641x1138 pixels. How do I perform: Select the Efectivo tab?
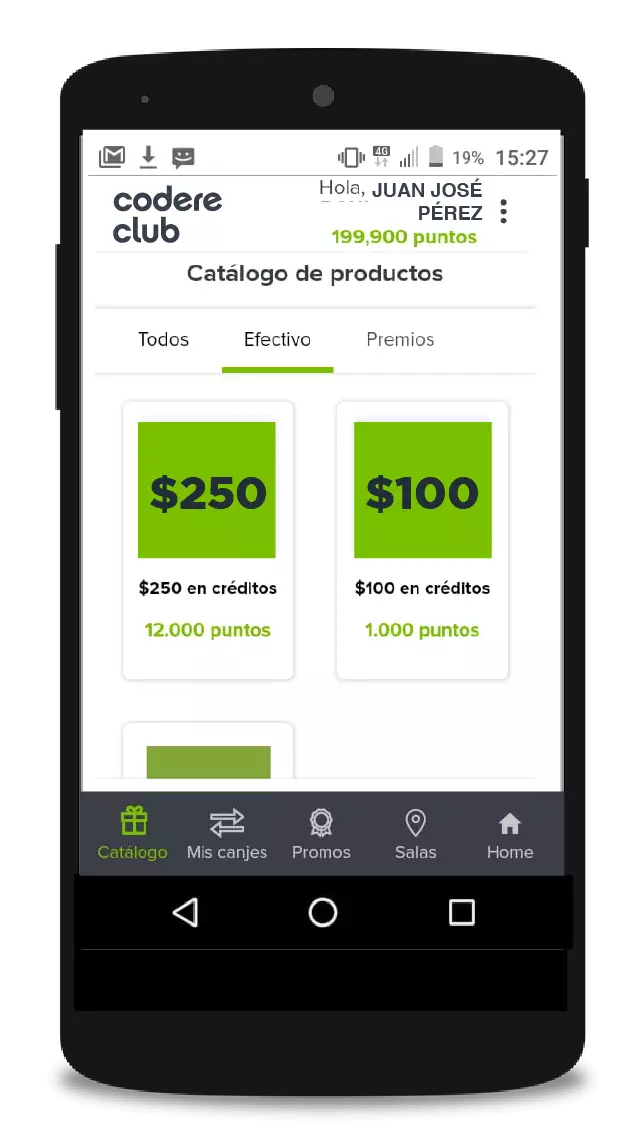[x=277, y=340]
